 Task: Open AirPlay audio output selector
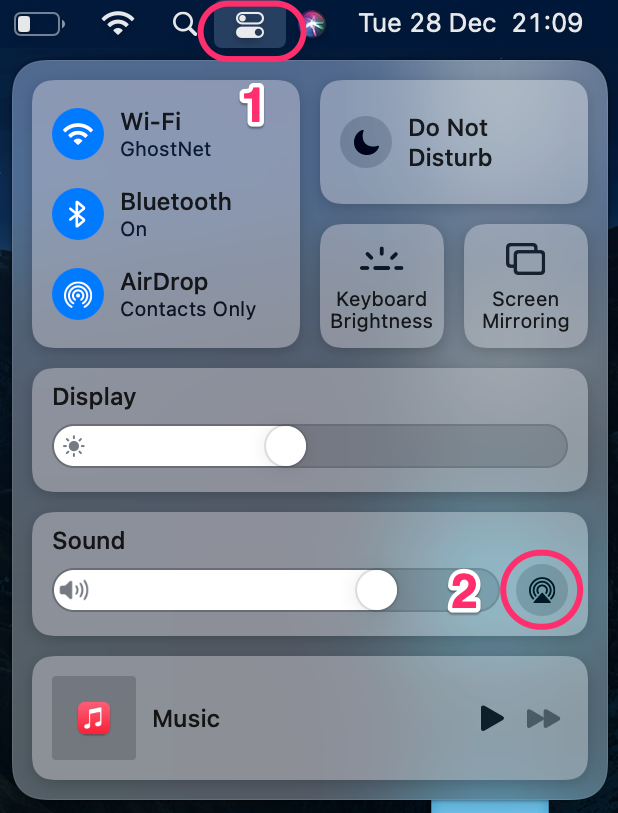pos(542,590)
